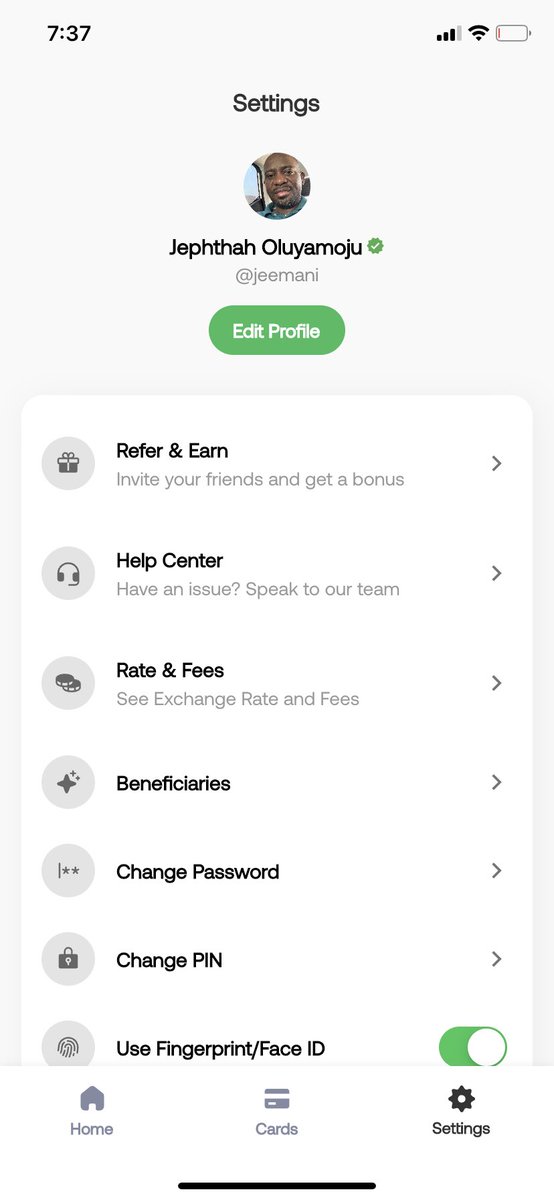Tap the profile photo avatar
The image size is (554, 1200).
[x=277, y=186]
